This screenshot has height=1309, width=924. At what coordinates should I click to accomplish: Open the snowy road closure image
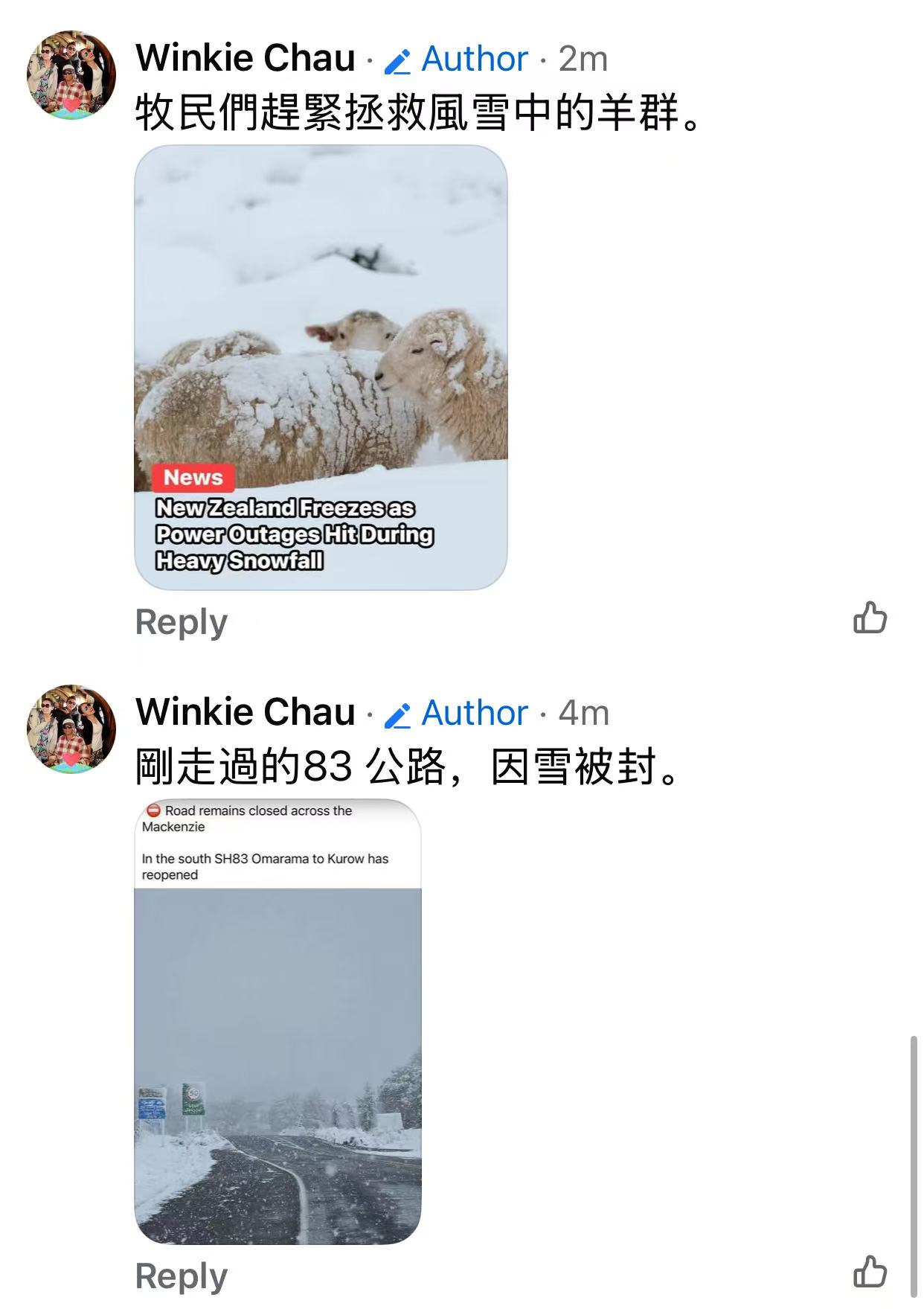click(x=277, y=1021)
